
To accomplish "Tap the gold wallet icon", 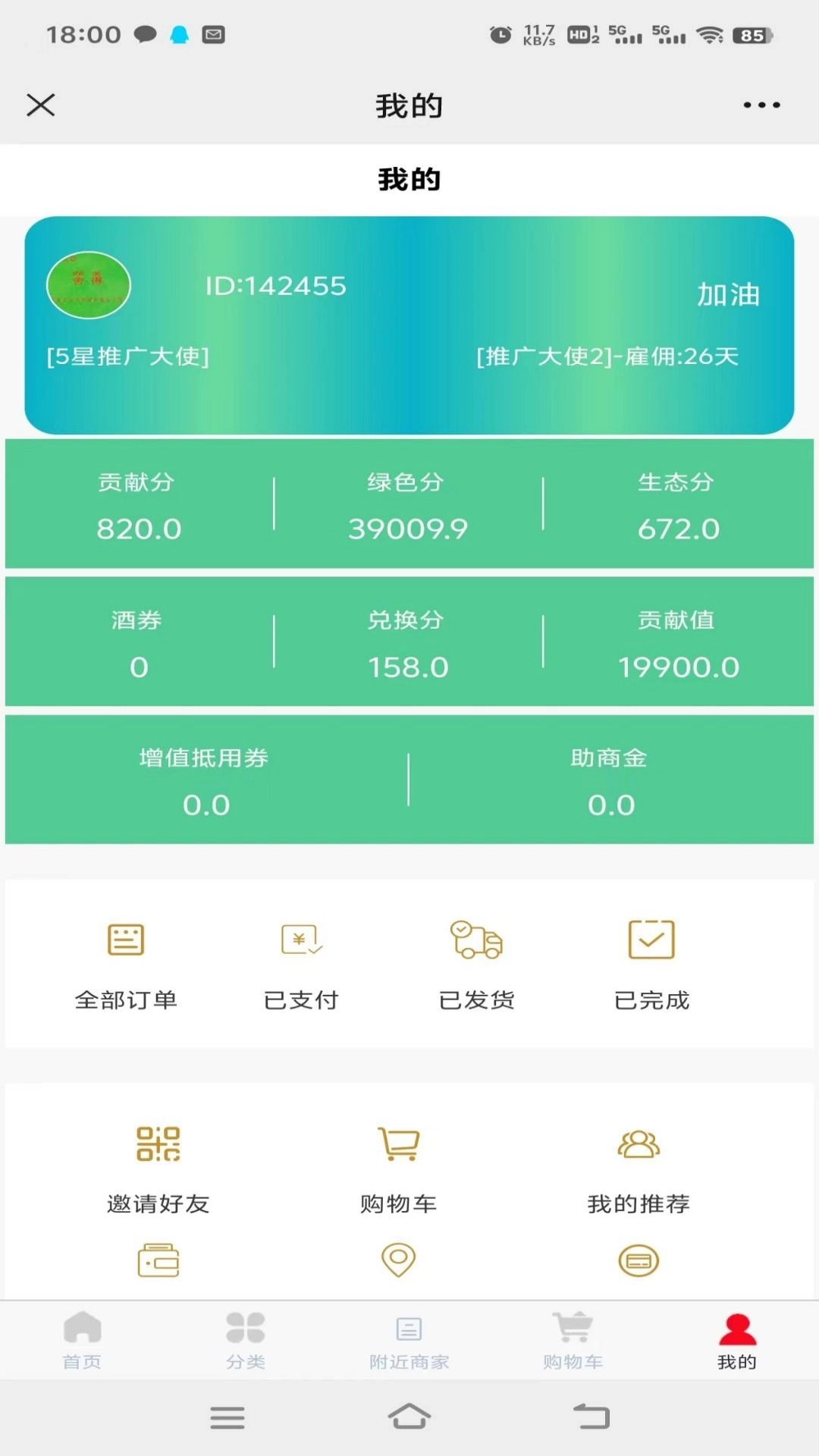I will (x=158, y=1257).
